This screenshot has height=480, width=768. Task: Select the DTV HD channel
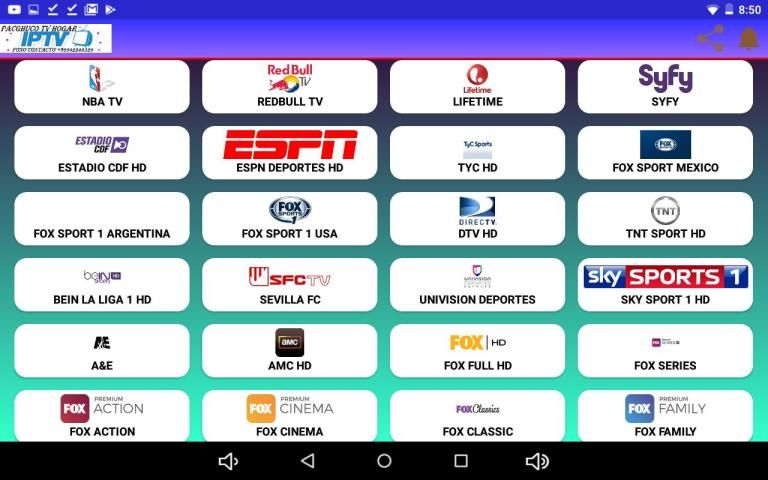477,219
